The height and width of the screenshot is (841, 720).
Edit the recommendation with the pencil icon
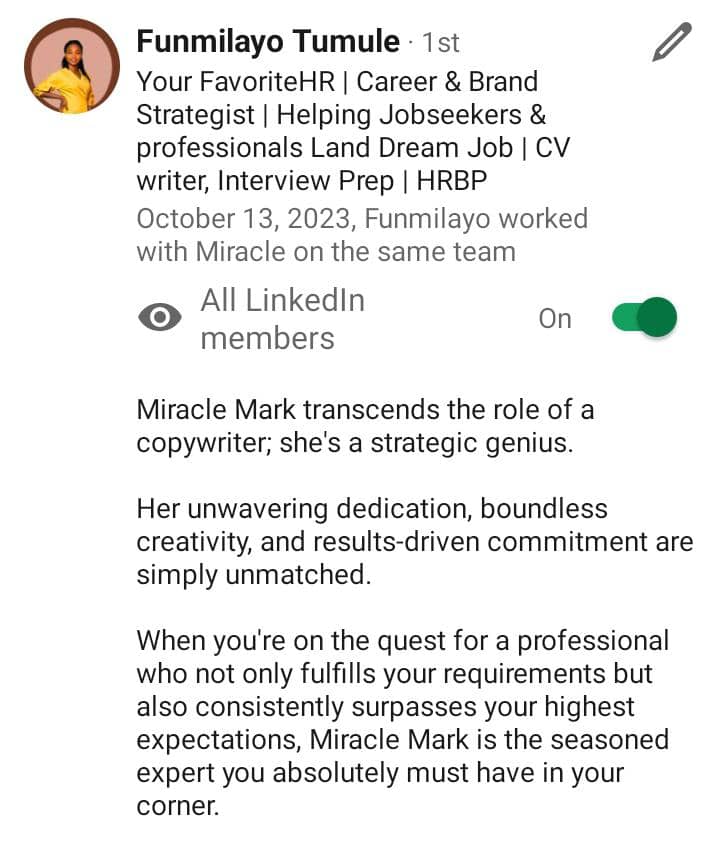click(x=672, y=43)
